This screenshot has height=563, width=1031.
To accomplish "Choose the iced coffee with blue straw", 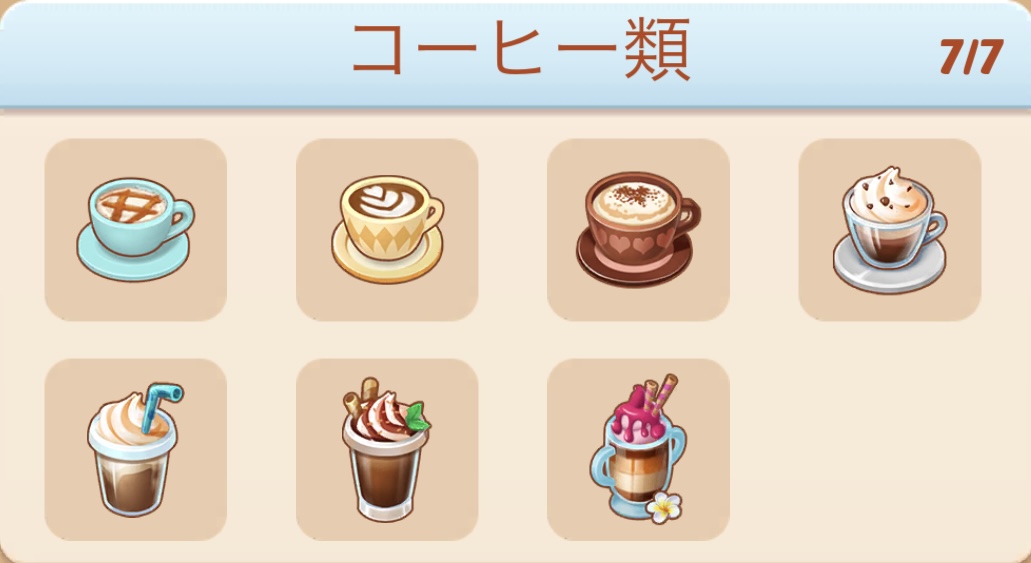I will click(x=136, y=449).
